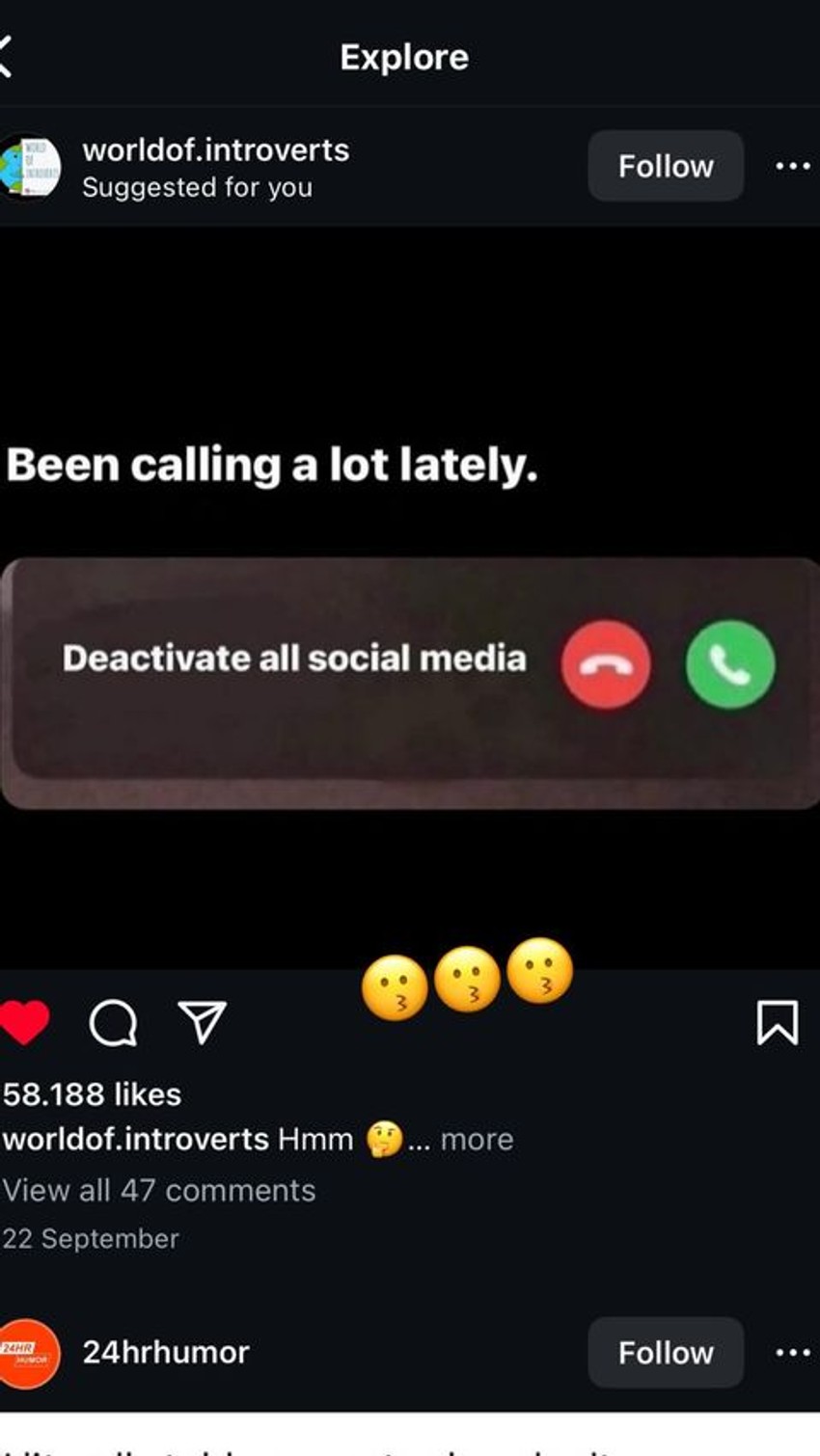Expand the caption with more
The height and width of the screenshot is (1456, 820).
pyautogui.click(x=477, y=1140)
